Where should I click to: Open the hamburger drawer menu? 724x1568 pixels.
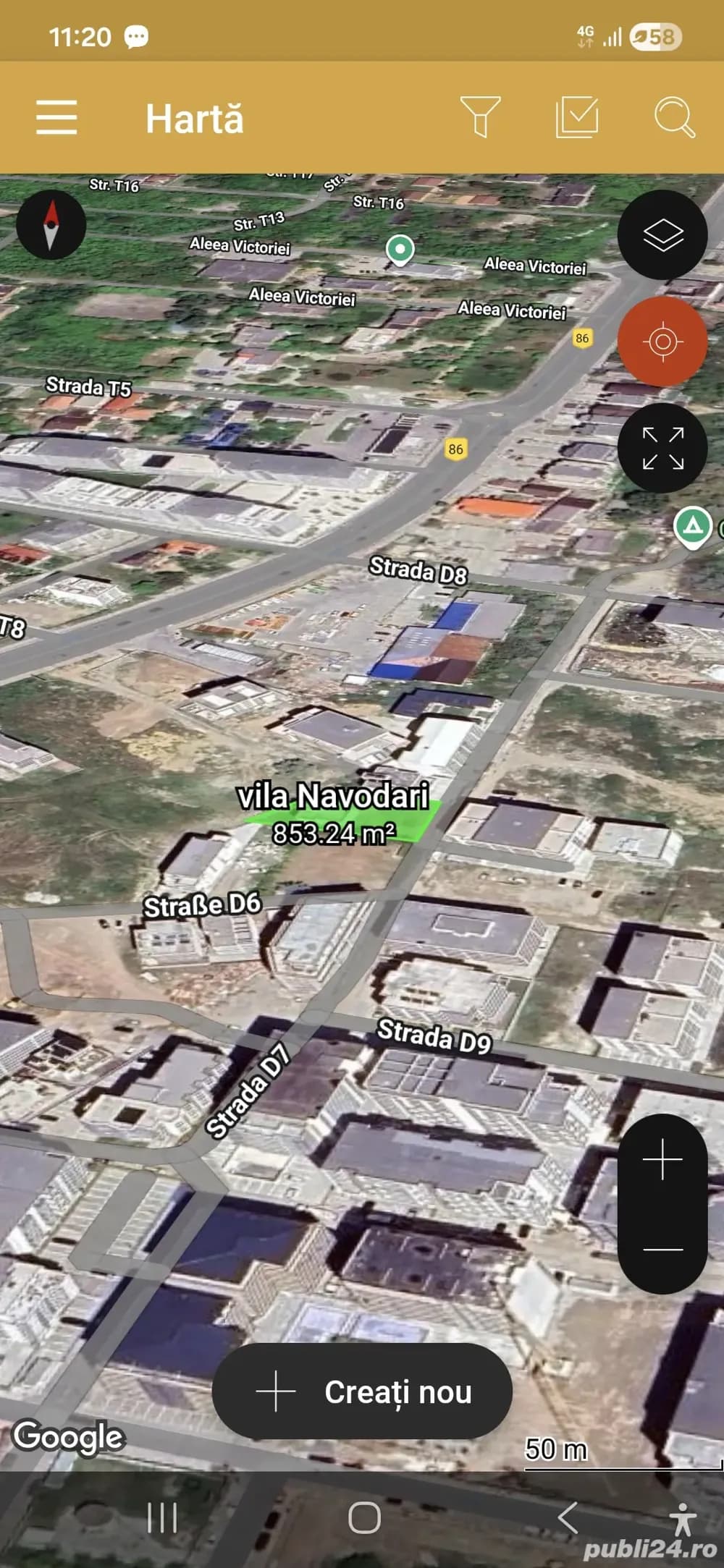coord(56,117)
